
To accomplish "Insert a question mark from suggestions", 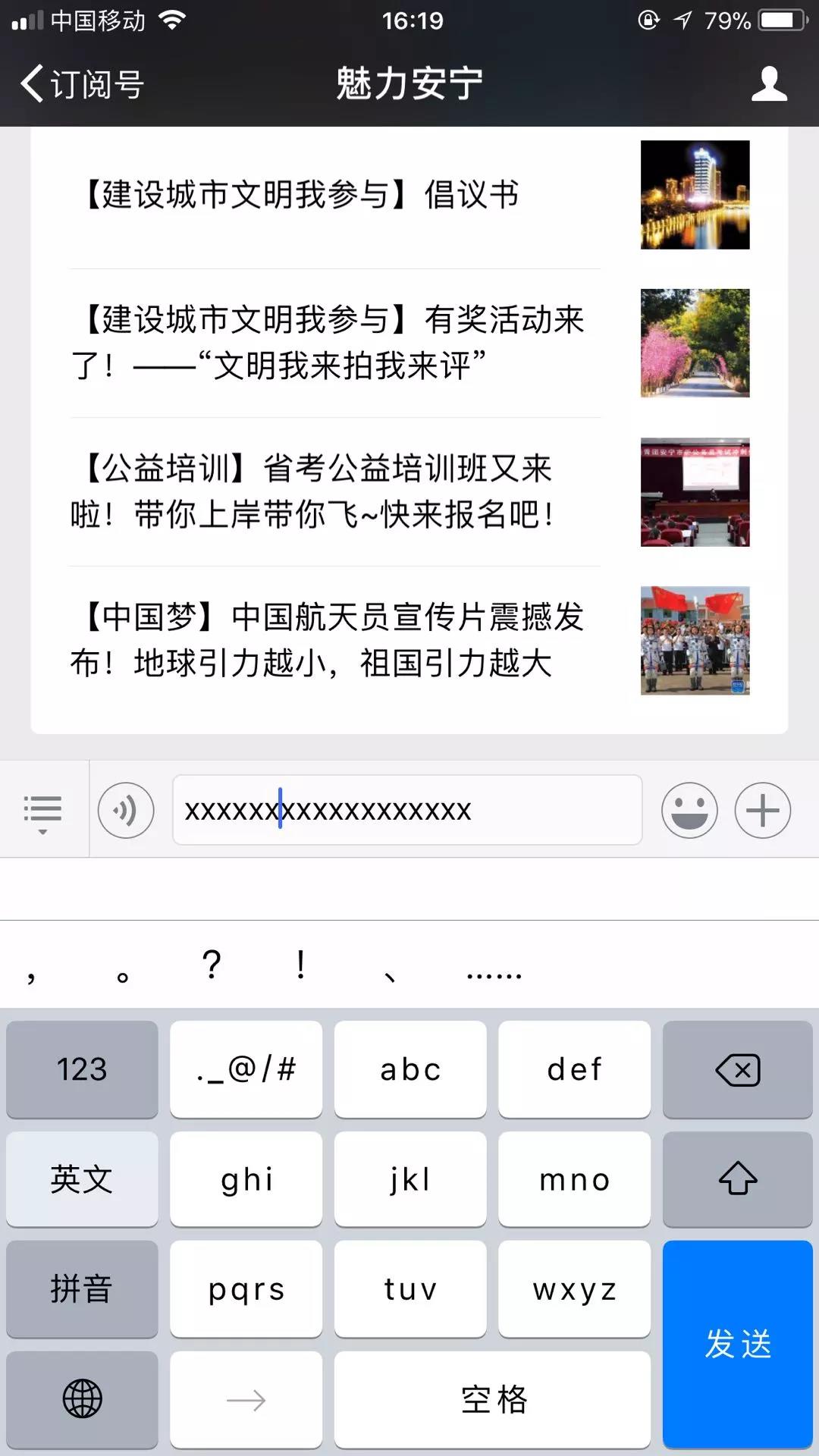I will pyautogui.click(x=212, y=965).
